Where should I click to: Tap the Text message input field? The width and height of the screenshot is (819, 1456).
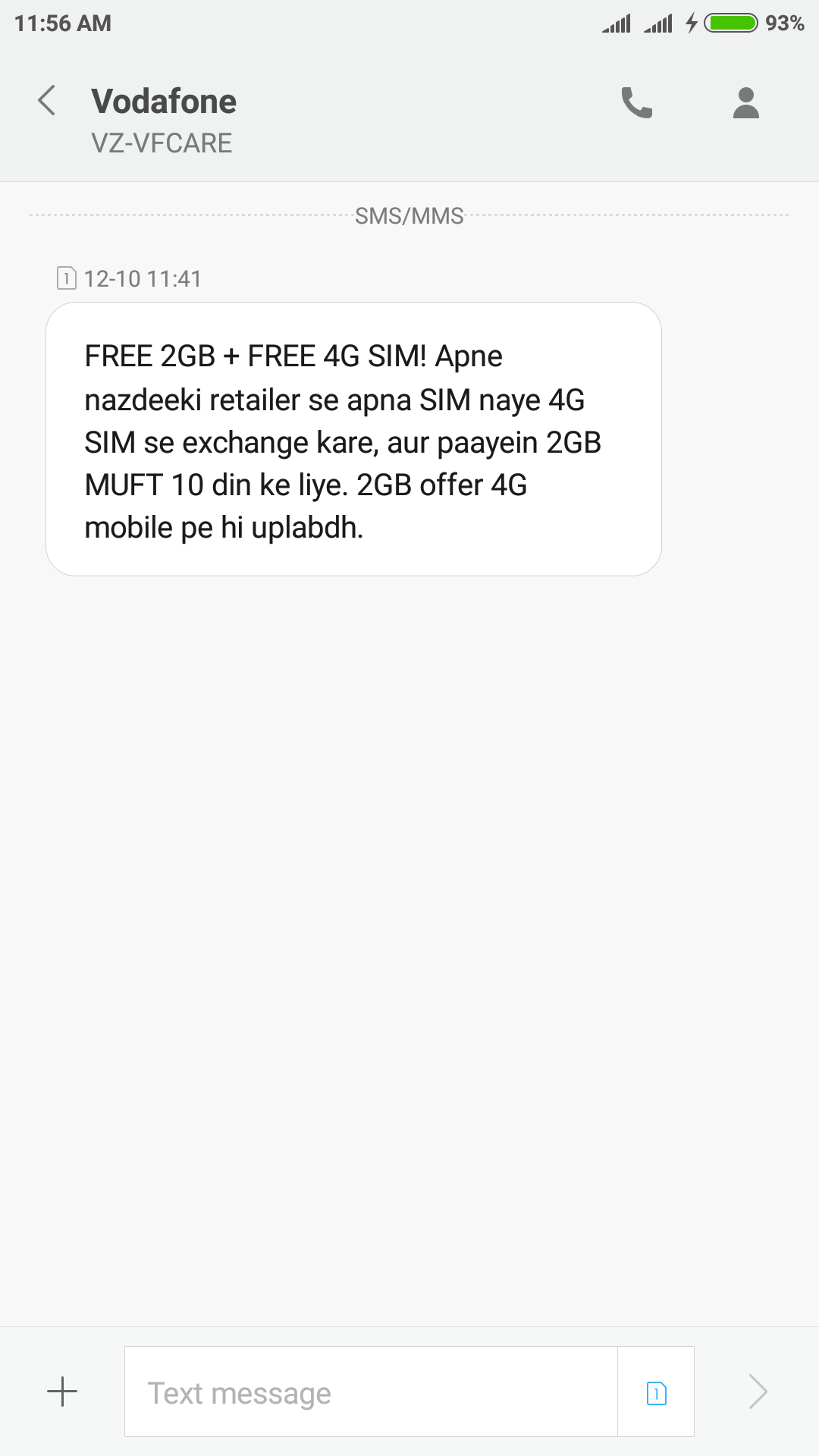coord(371,1392)
